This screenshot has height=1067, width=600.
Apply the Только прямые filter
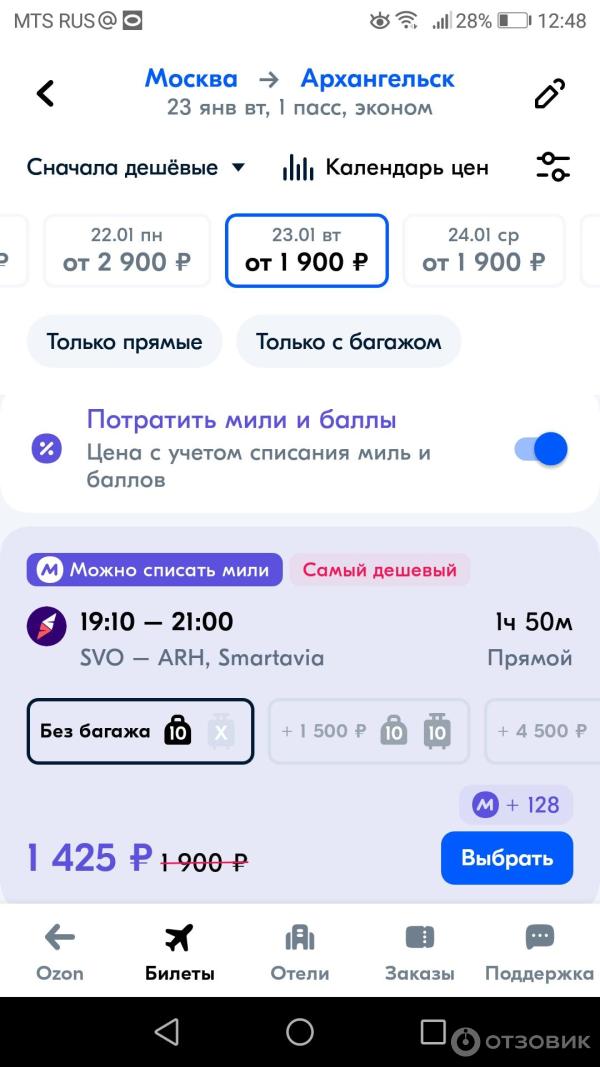pyautogui.click(x=124, y=342)
